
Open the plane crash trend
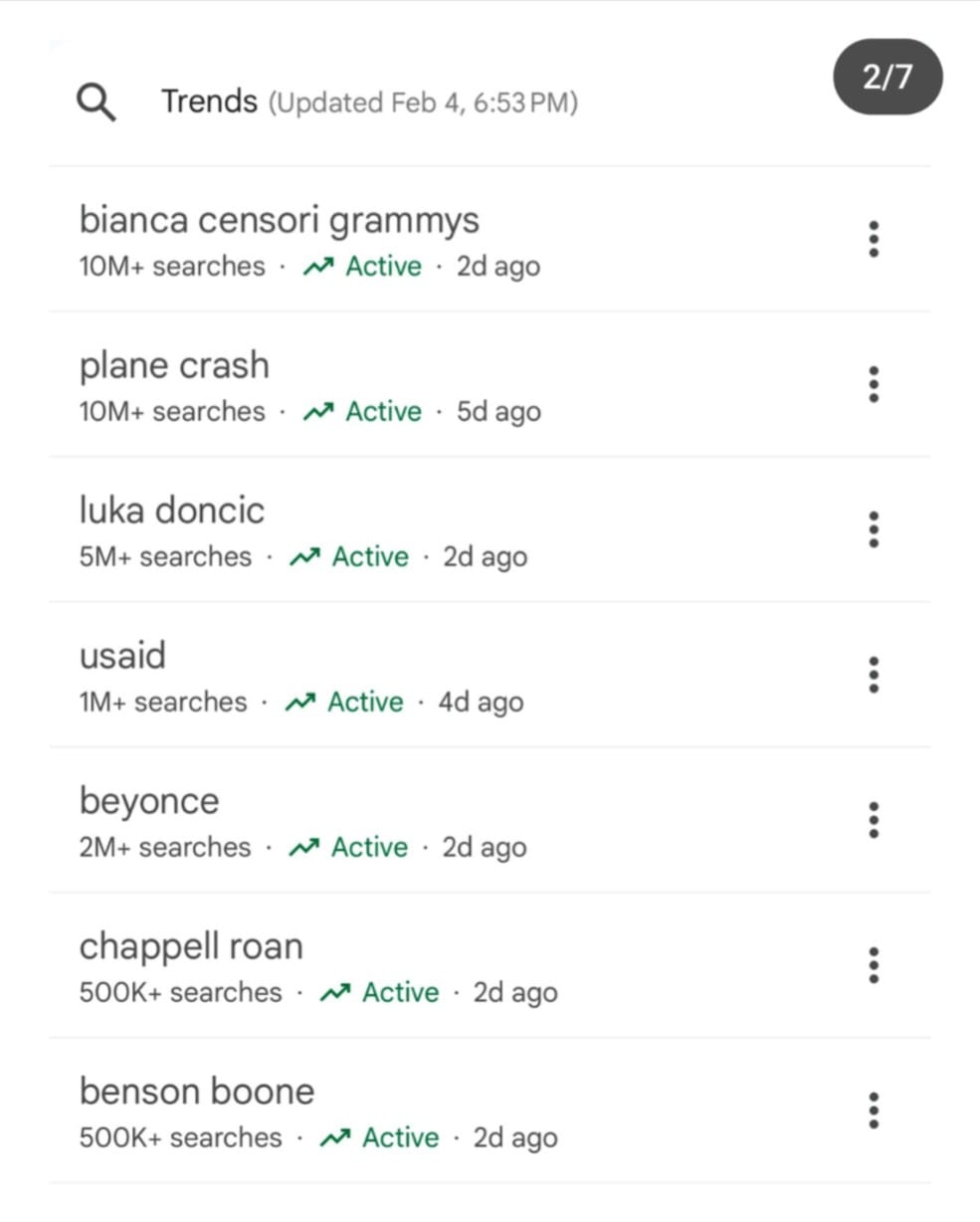pyautogui.click(x=174, y=366)
